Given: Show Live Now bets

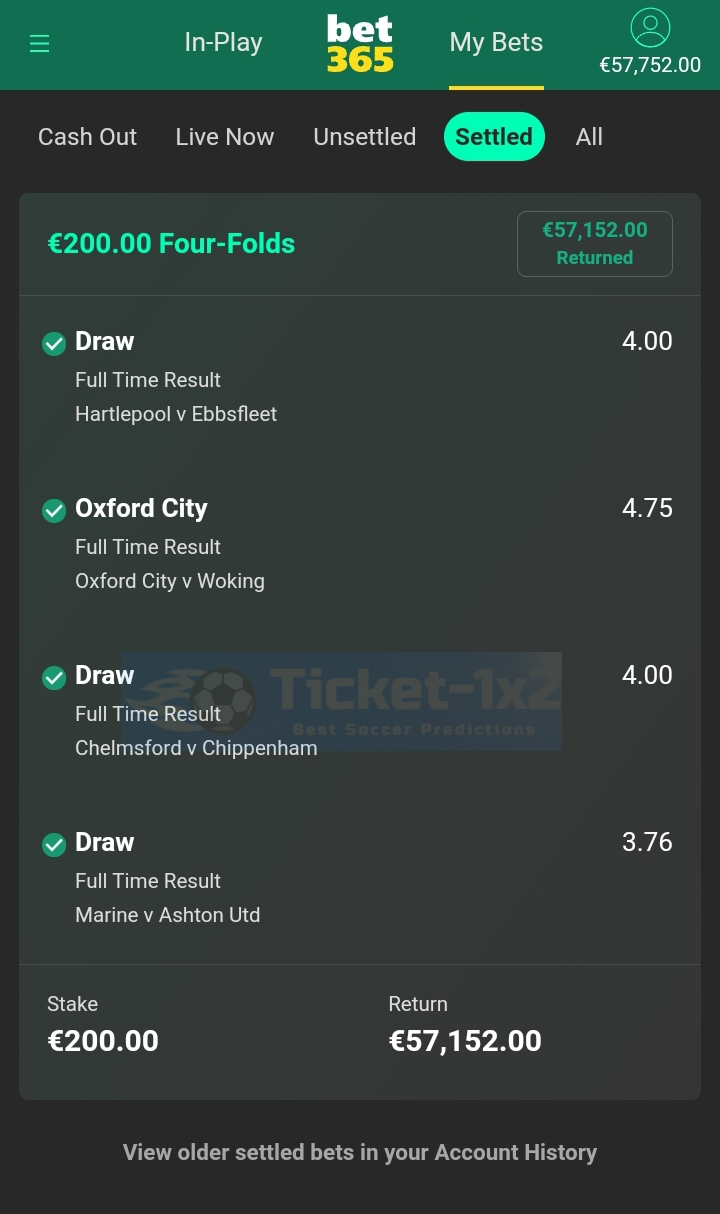Looking at the screenshot, I should [x=224, y=137].
